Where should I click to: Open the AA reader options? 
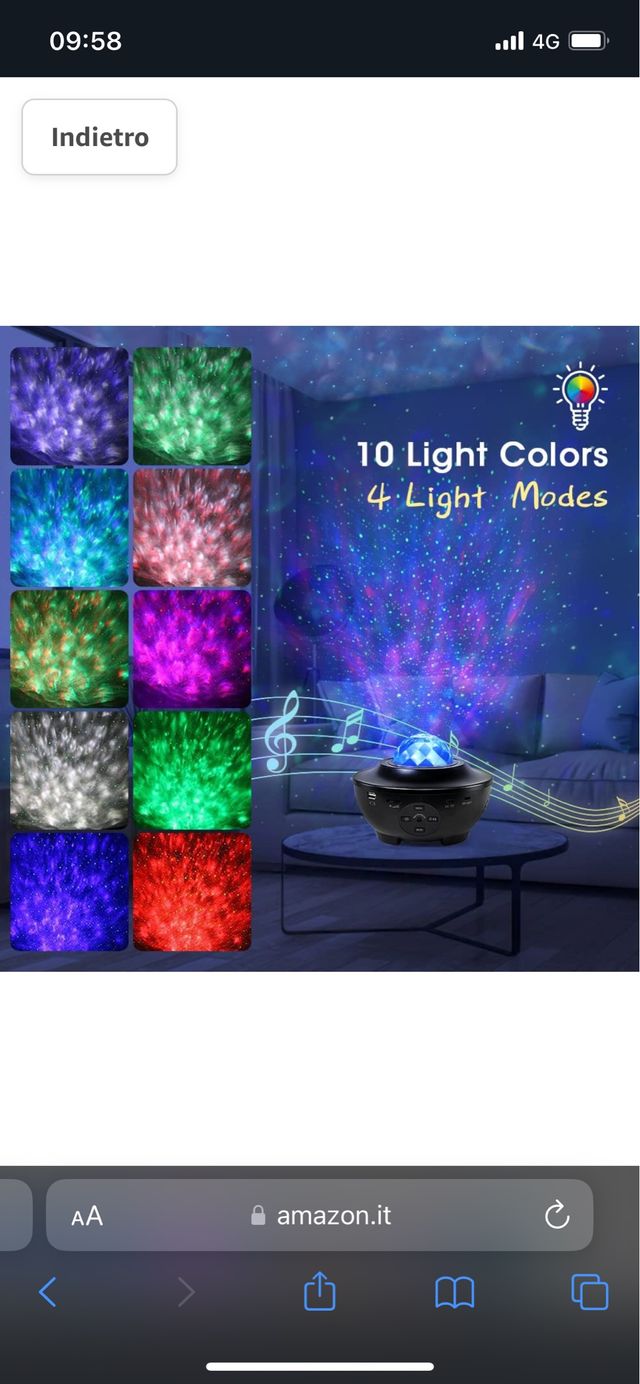(x=87, y=1216)
